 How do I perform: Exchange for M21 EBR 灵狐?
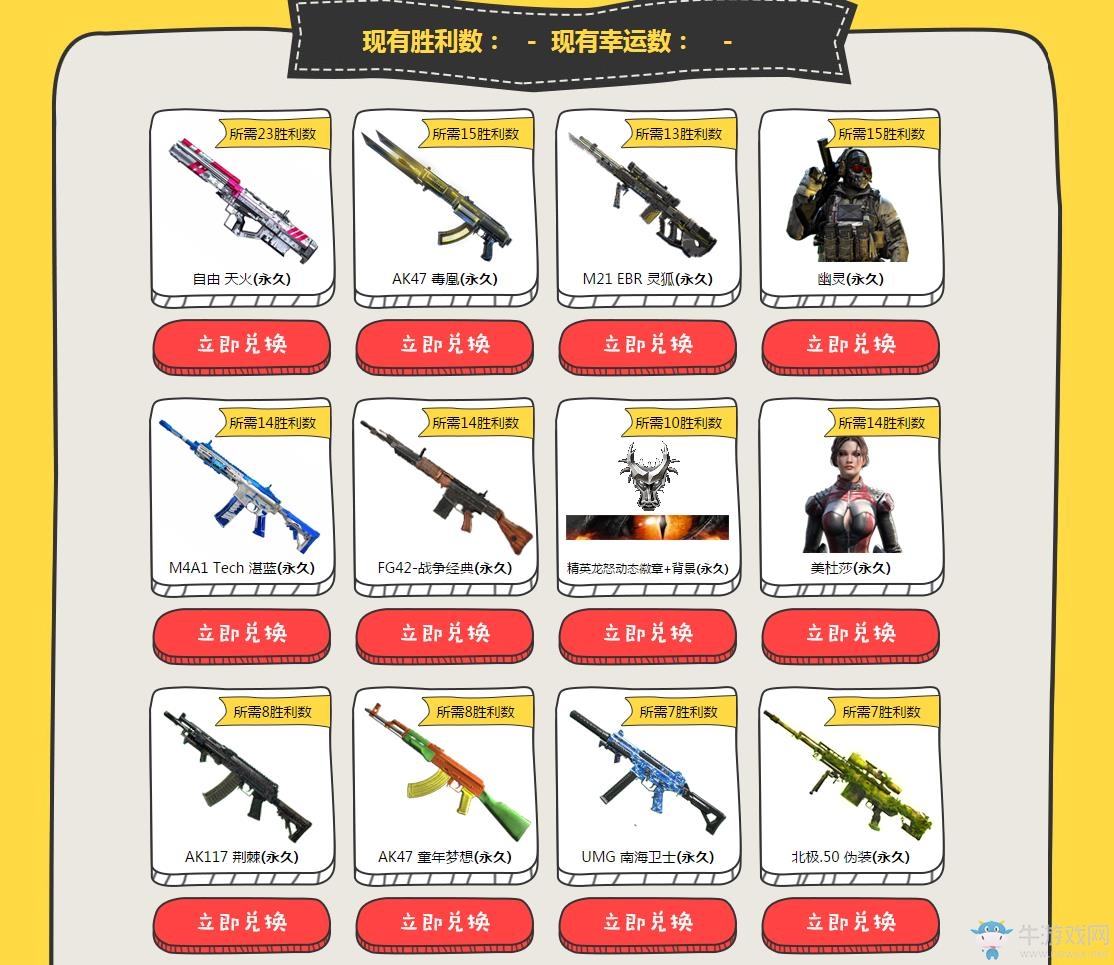pyautogui.click(x=647, y=345)
